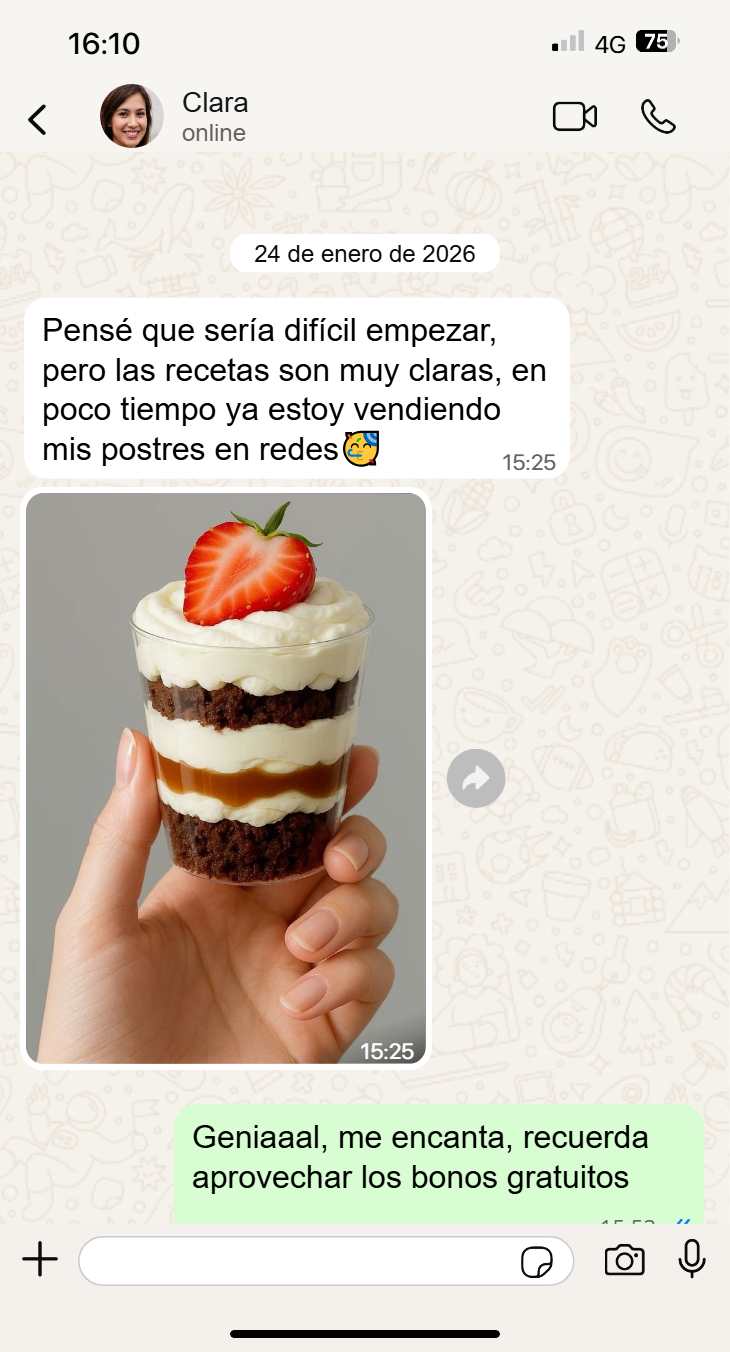The width and height of the screenshot is (730, 1352).
Task: Start a voice call with Clara
Action: [x=658, y=117]
